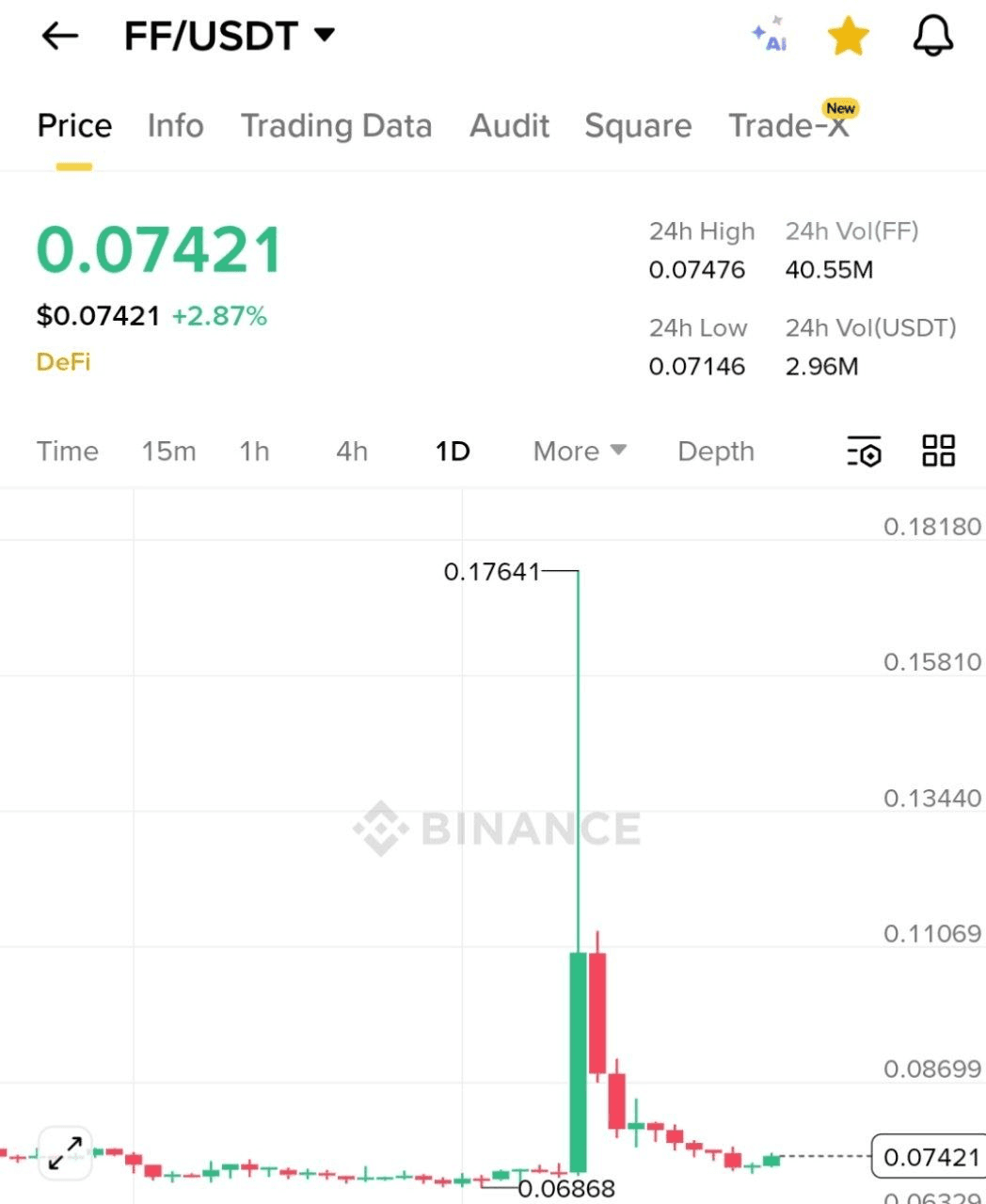The height and width of the screenshot is (1204, 986).
Task: Remove FF/USDT from favorites star
Action: pos(848,36)
